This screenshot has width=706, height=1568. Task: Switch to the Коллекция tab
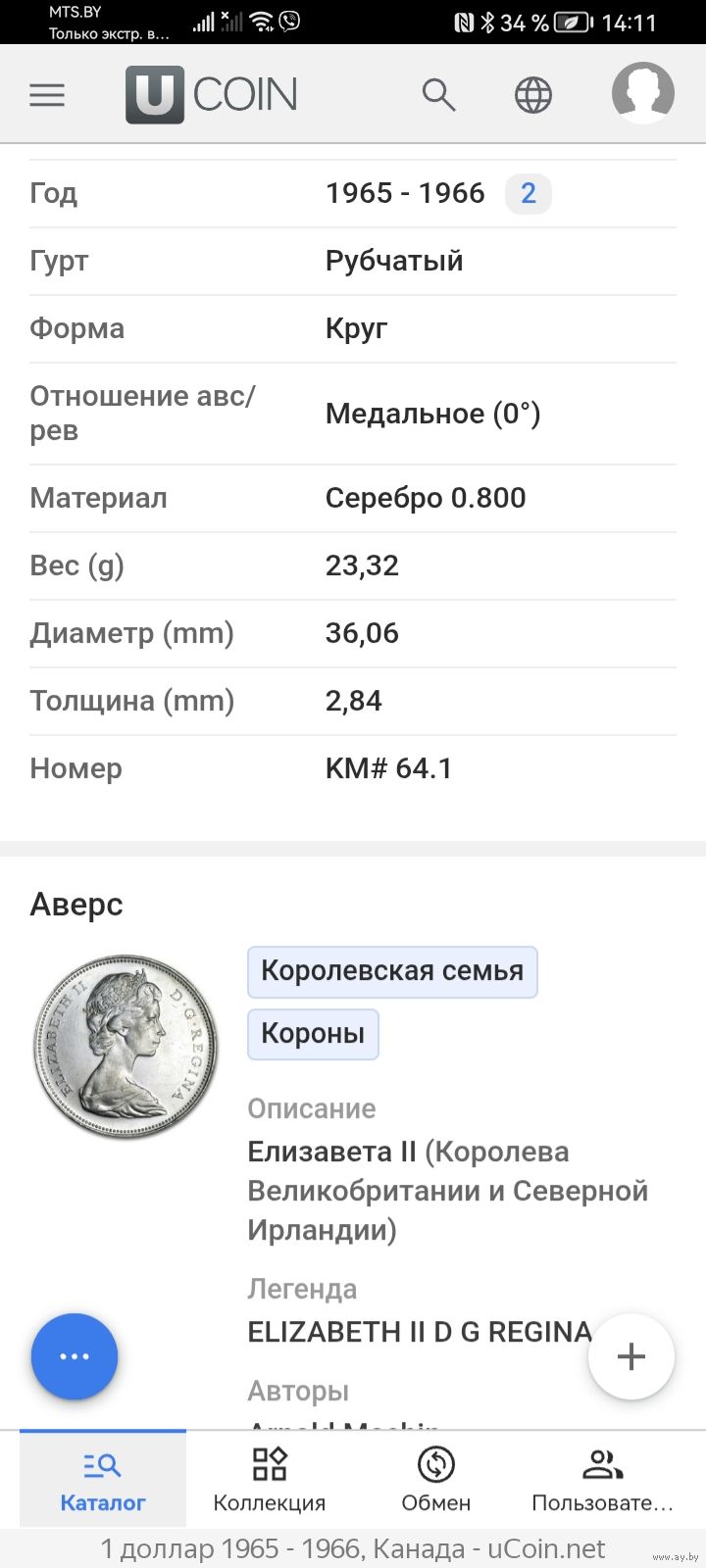click(x=270, y=1480)
